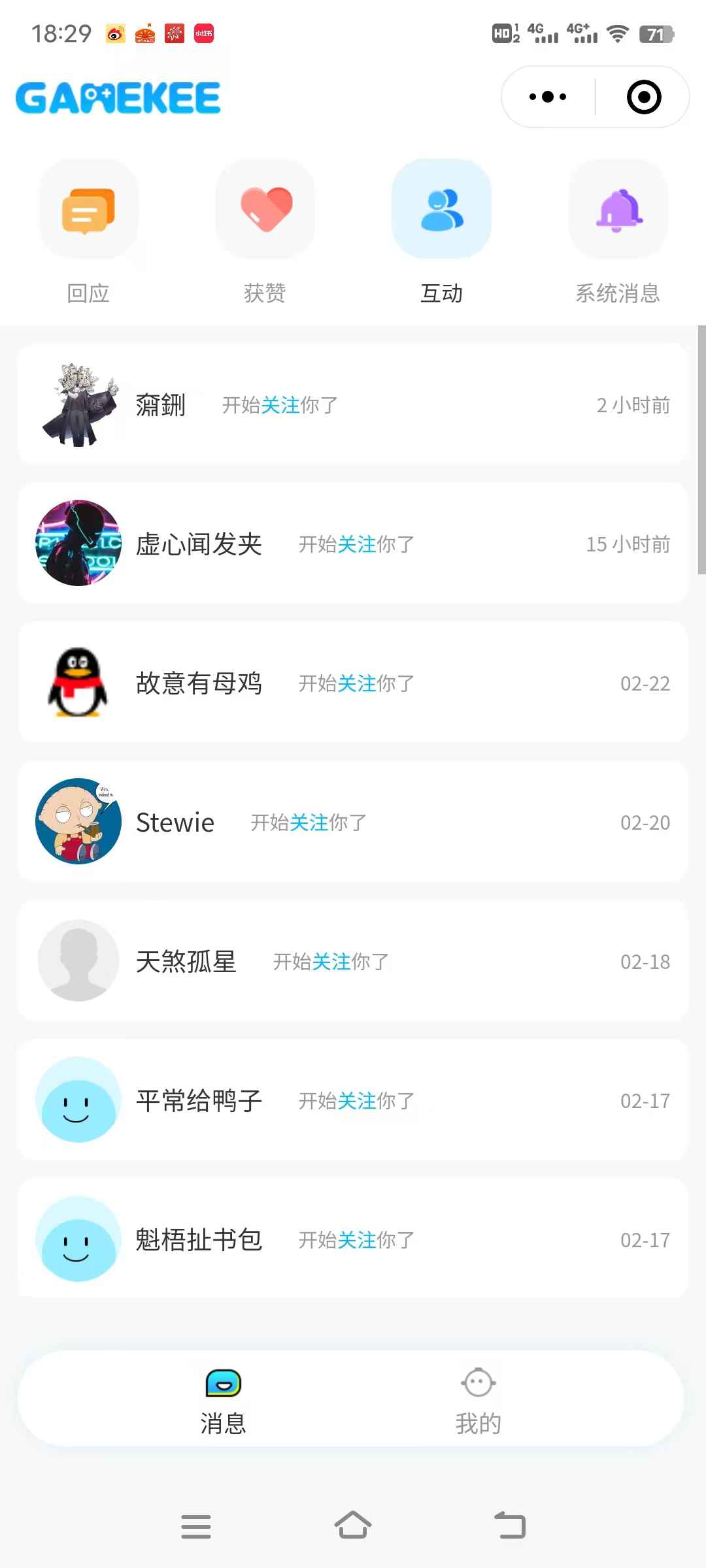The height and width of the screenshot is (1568, 706).
Task: Select the 互动 tab
Action: tap(441, 232)
